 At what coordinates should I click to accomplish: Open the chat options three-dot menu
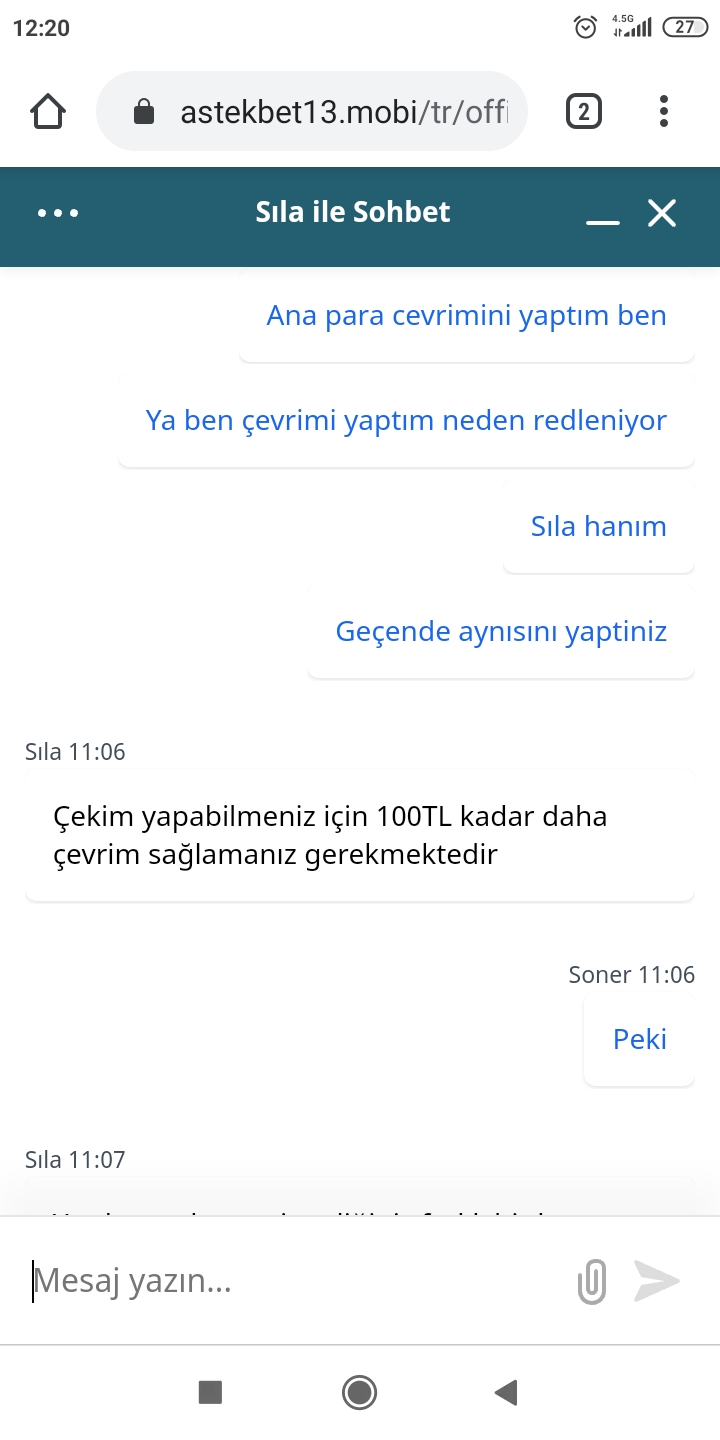58,213
